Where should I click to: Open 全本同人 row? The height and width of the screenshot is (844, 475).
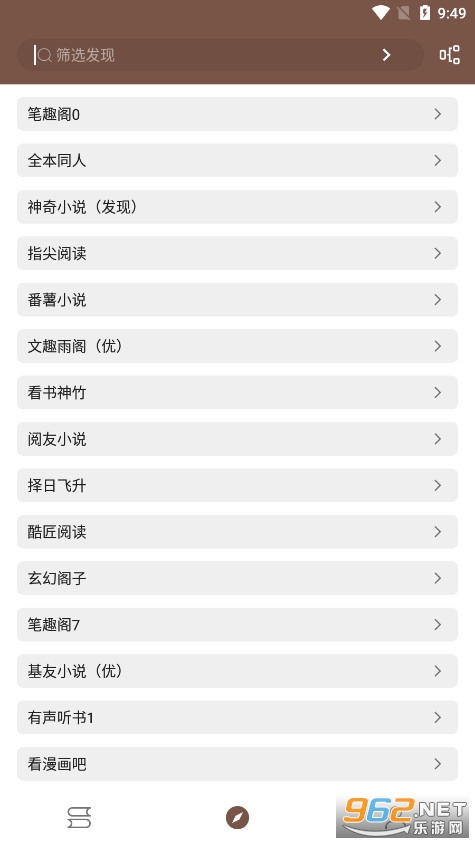pyautogui.click(x=238, y=160)
